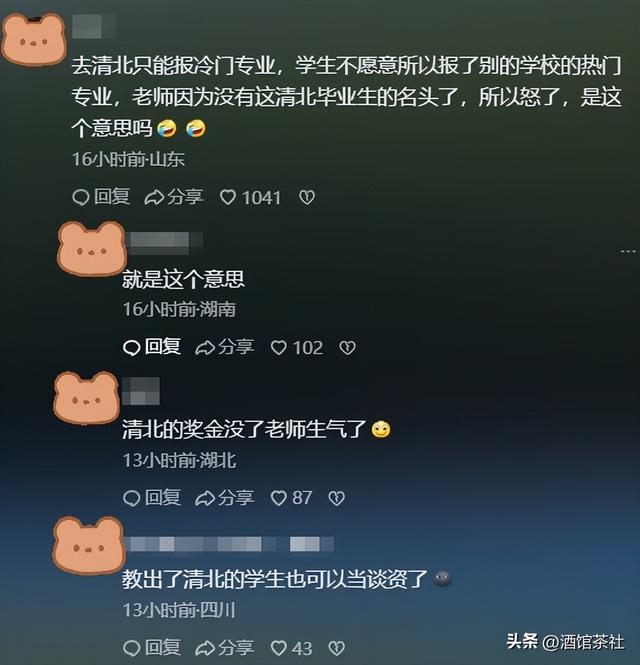Image resolution: width=640 pixels, height=665 pixels.
Task: Reply to the Sichuan comment about 谈资
Action: (x=151, y=647)
